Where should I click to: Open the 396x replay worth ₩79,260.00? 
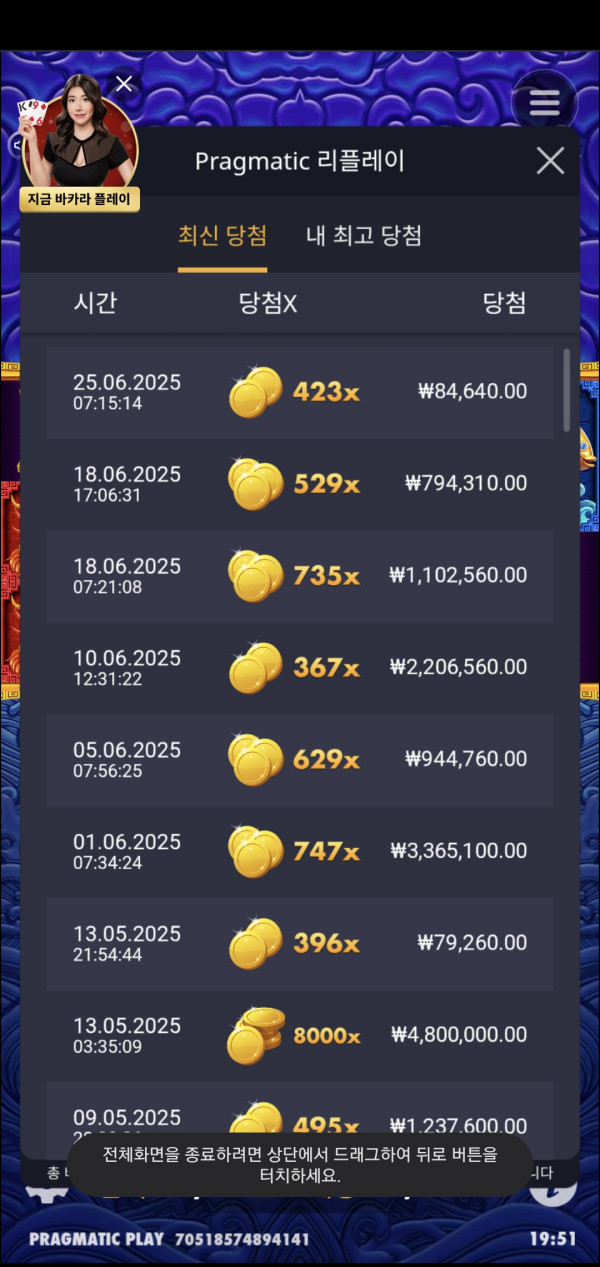click(300, 944)
